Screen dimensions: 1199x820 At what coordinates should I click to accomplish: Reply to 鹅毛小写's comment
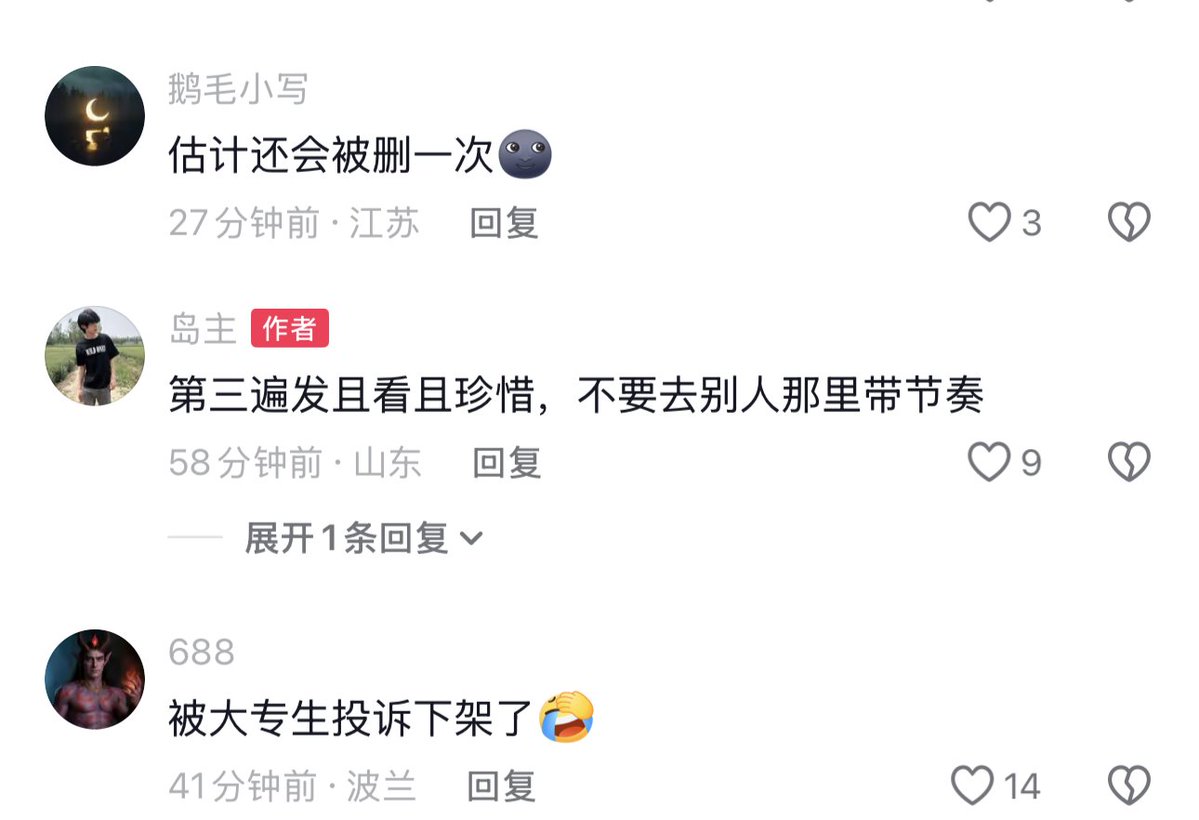coord(504,222)
